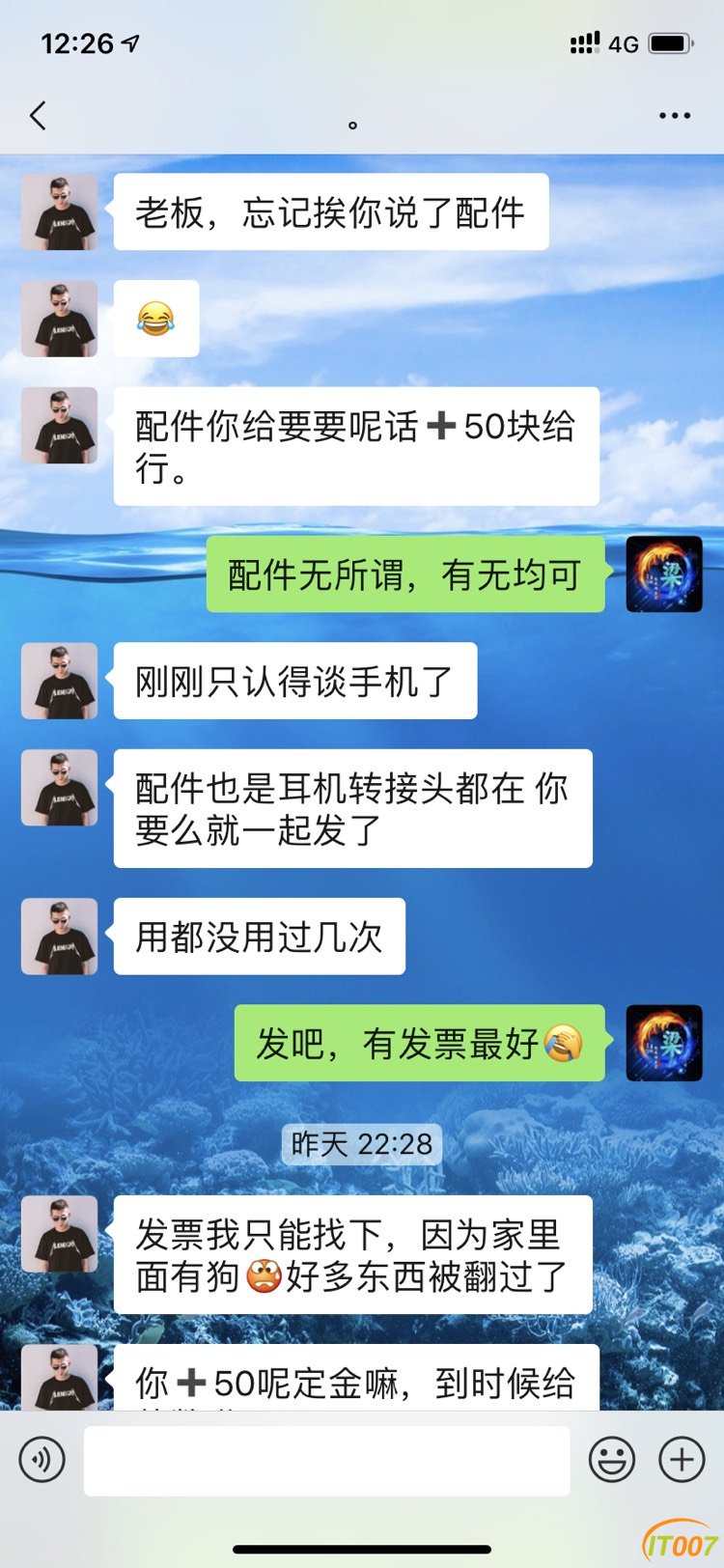Open contact avatar beside 老板，忘记挨你说了配件
The height and width of the screenshot is (1568, 724).
[x=60, y=212]
